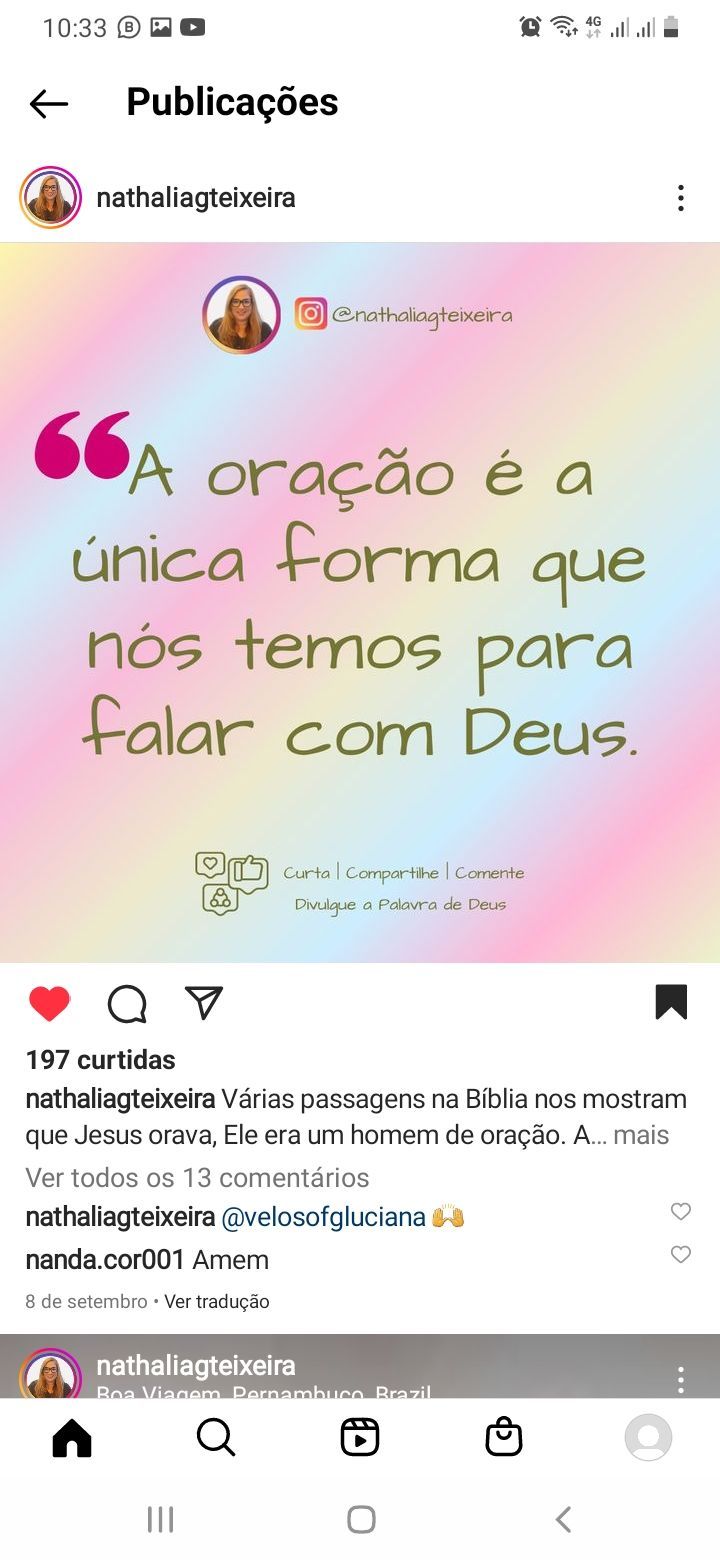Image resolution: width=720 pixels, height=1560 pixels.
Task: Open the overflow menu of the prayer post
Action: (680, 198)
